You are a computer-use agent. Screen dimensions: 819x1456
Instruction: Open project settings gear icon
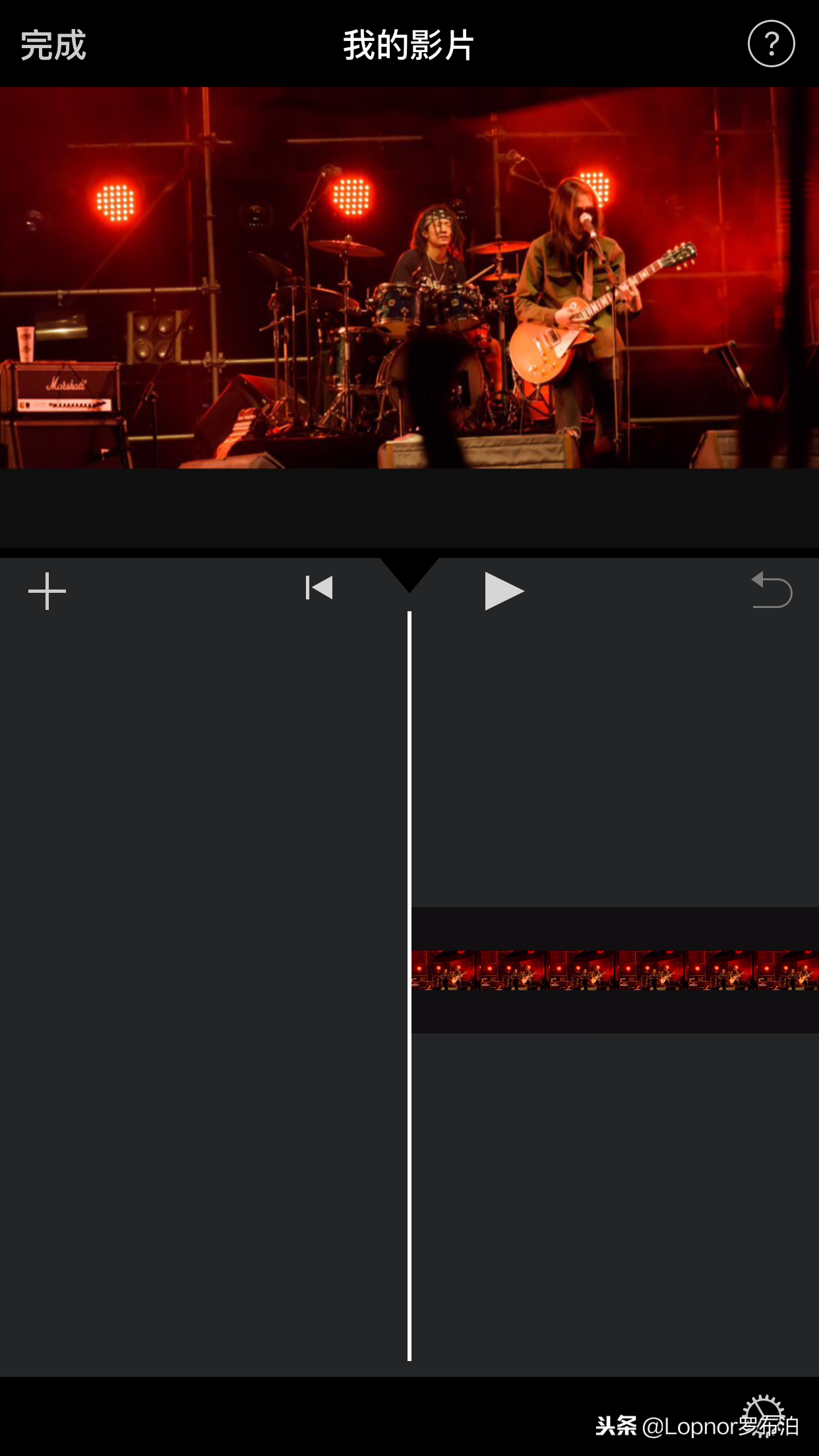point(764,1415)
